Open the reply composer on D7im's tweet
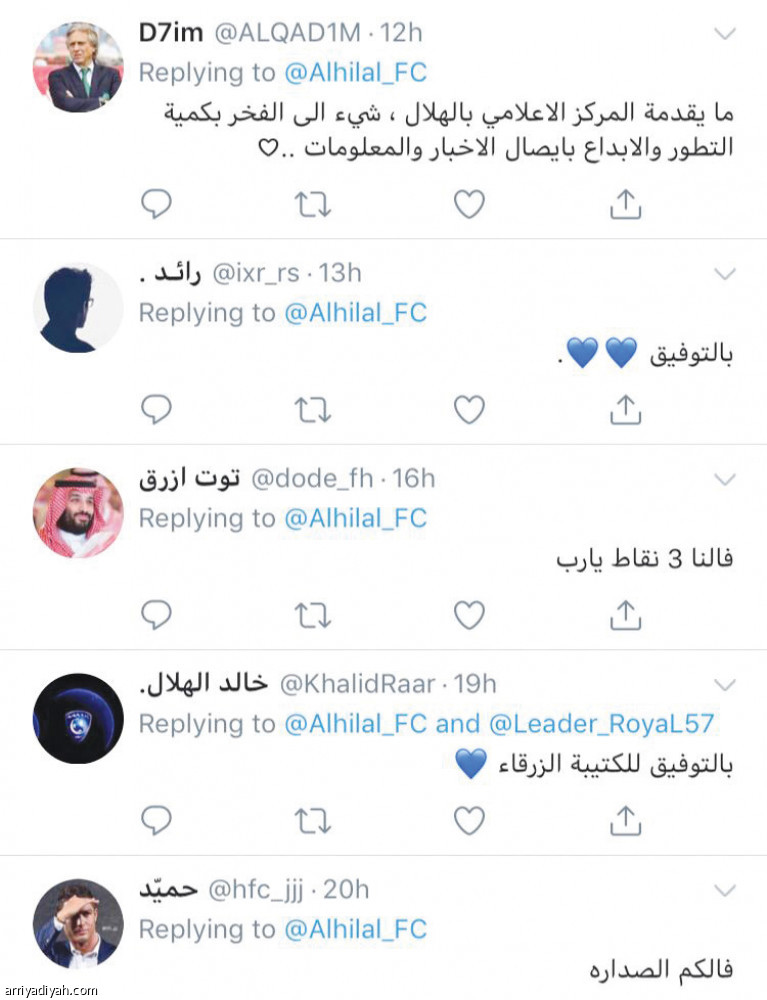Screen dimensions: 767x1000 pos(156,205)
